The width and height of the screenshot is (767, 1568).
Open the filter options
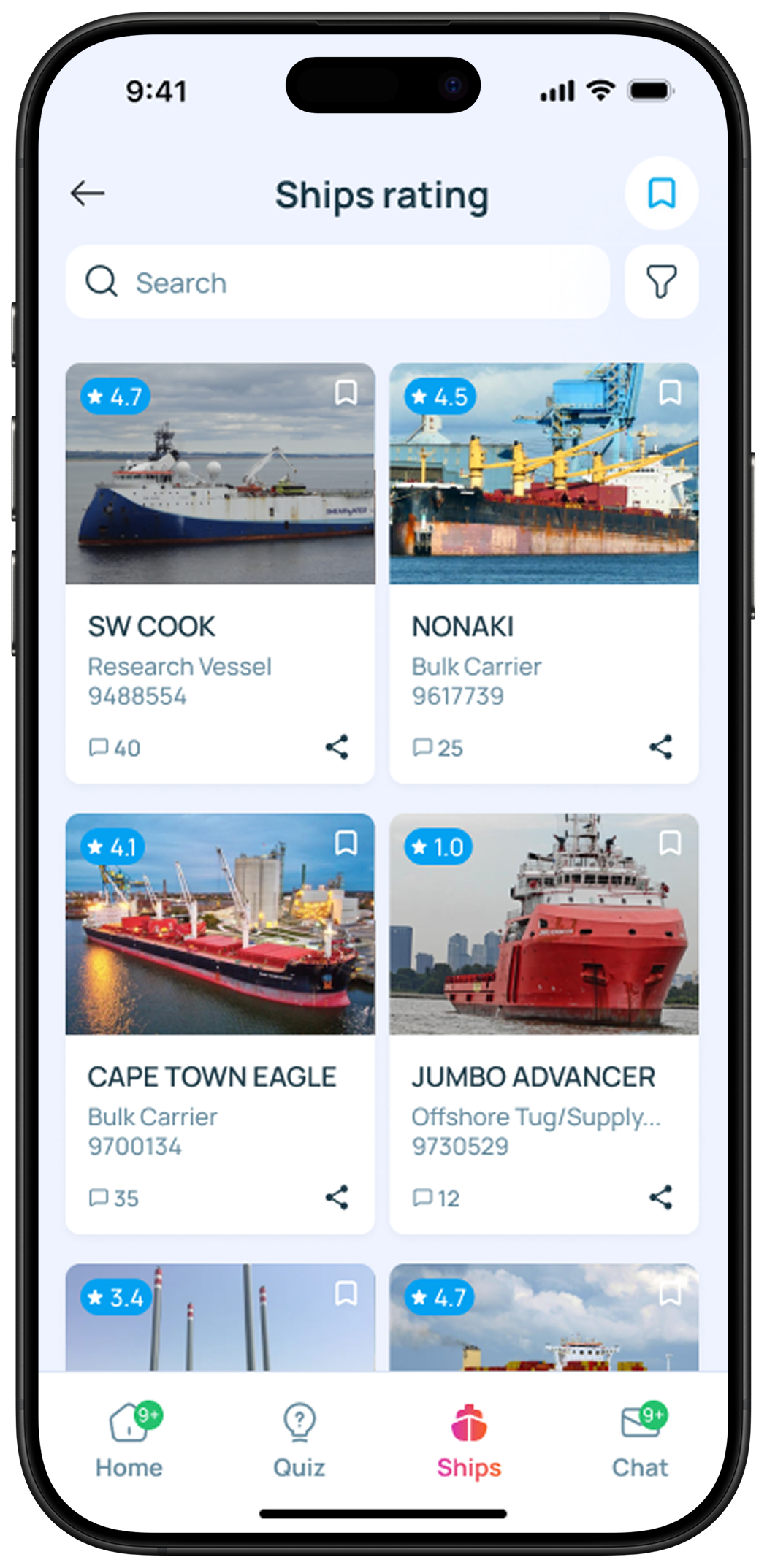point(661,282)
